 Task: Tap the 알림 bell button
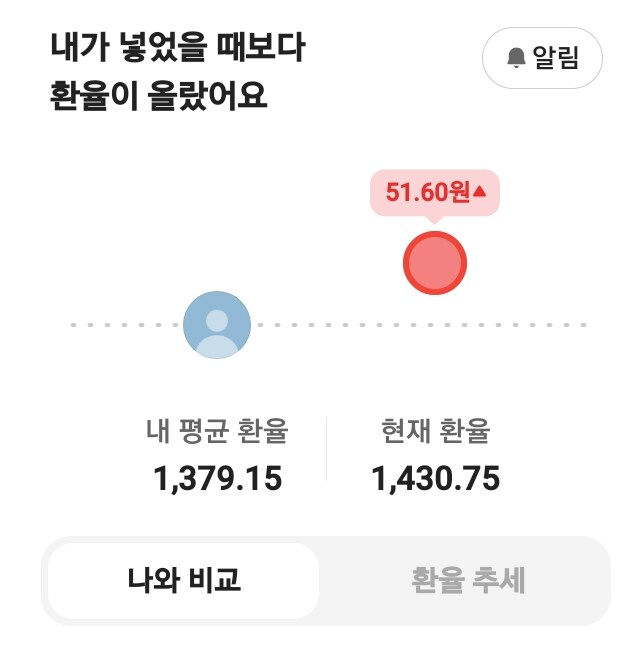coord(542,59)
